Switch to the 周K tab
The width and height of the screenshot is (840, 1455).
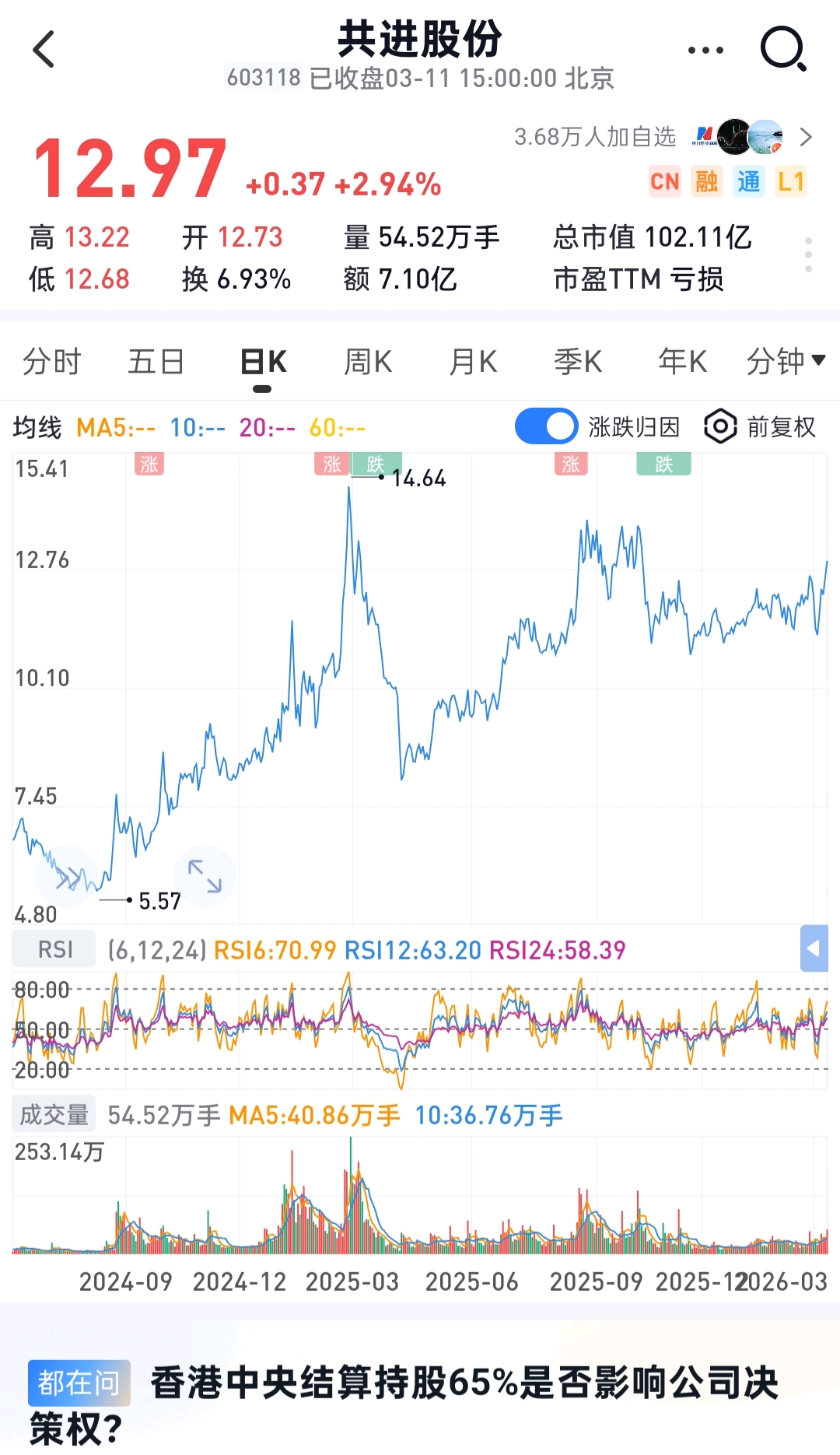pos(367,360)
